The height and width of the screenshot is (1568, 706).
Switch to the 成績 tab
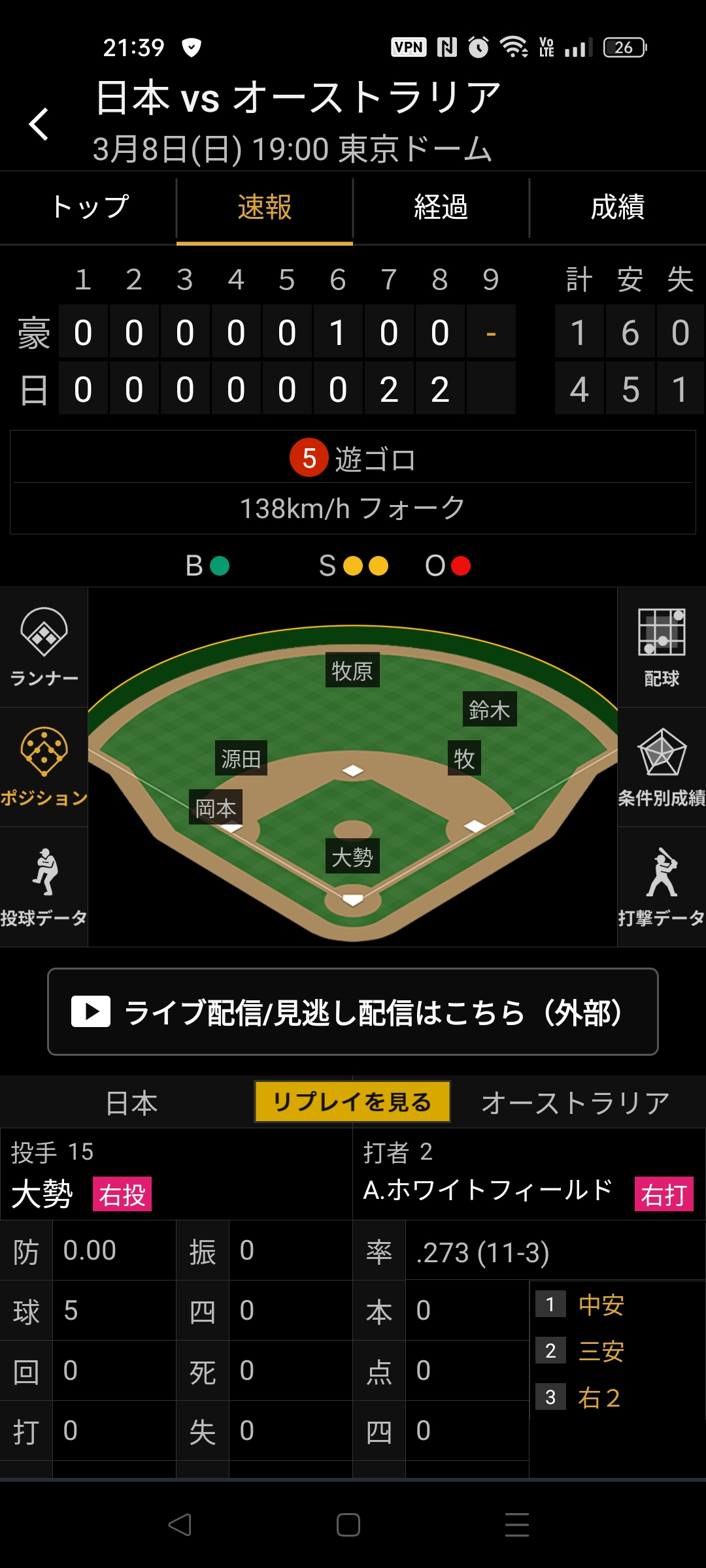(618, 208)
